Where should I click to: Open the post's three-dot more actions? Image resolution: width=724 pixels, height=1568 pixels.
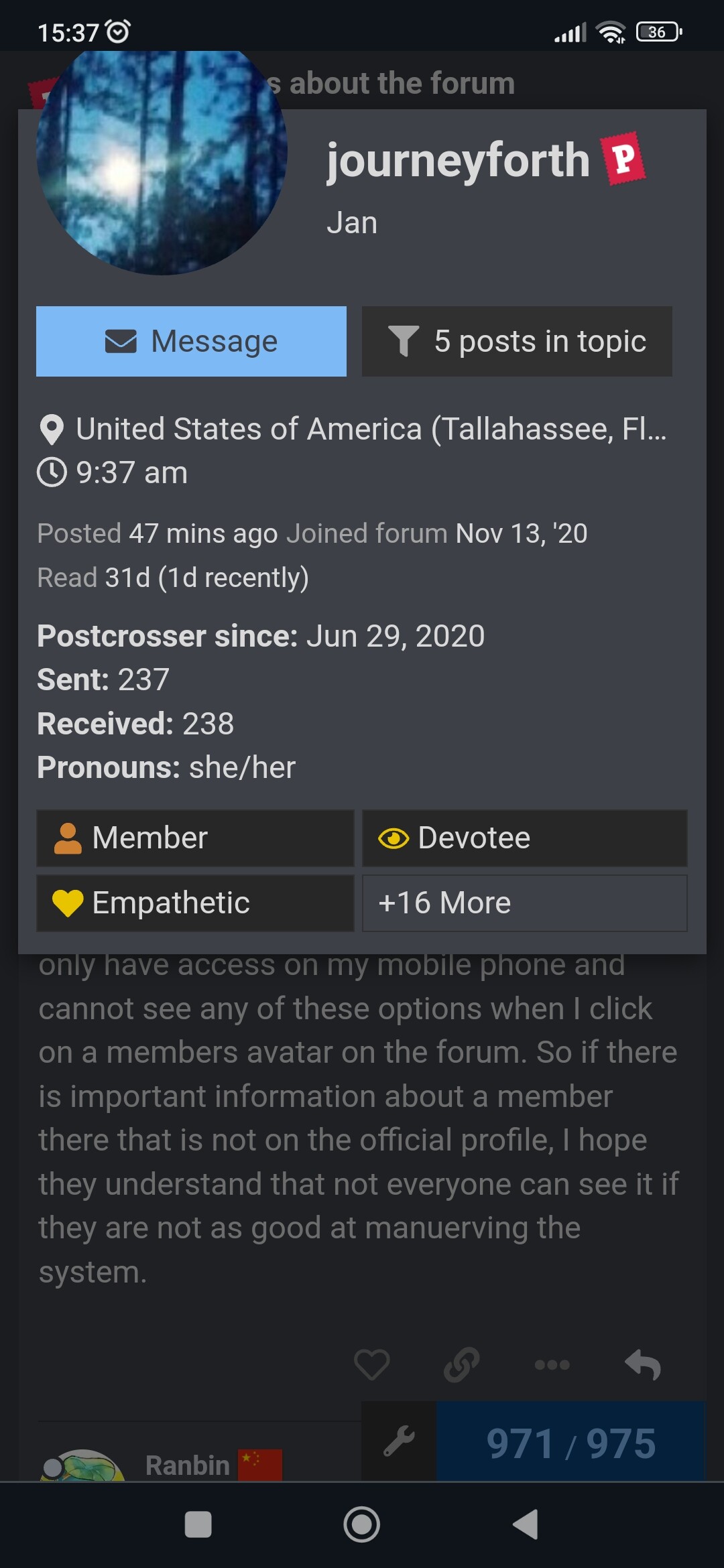[552, 1364]
